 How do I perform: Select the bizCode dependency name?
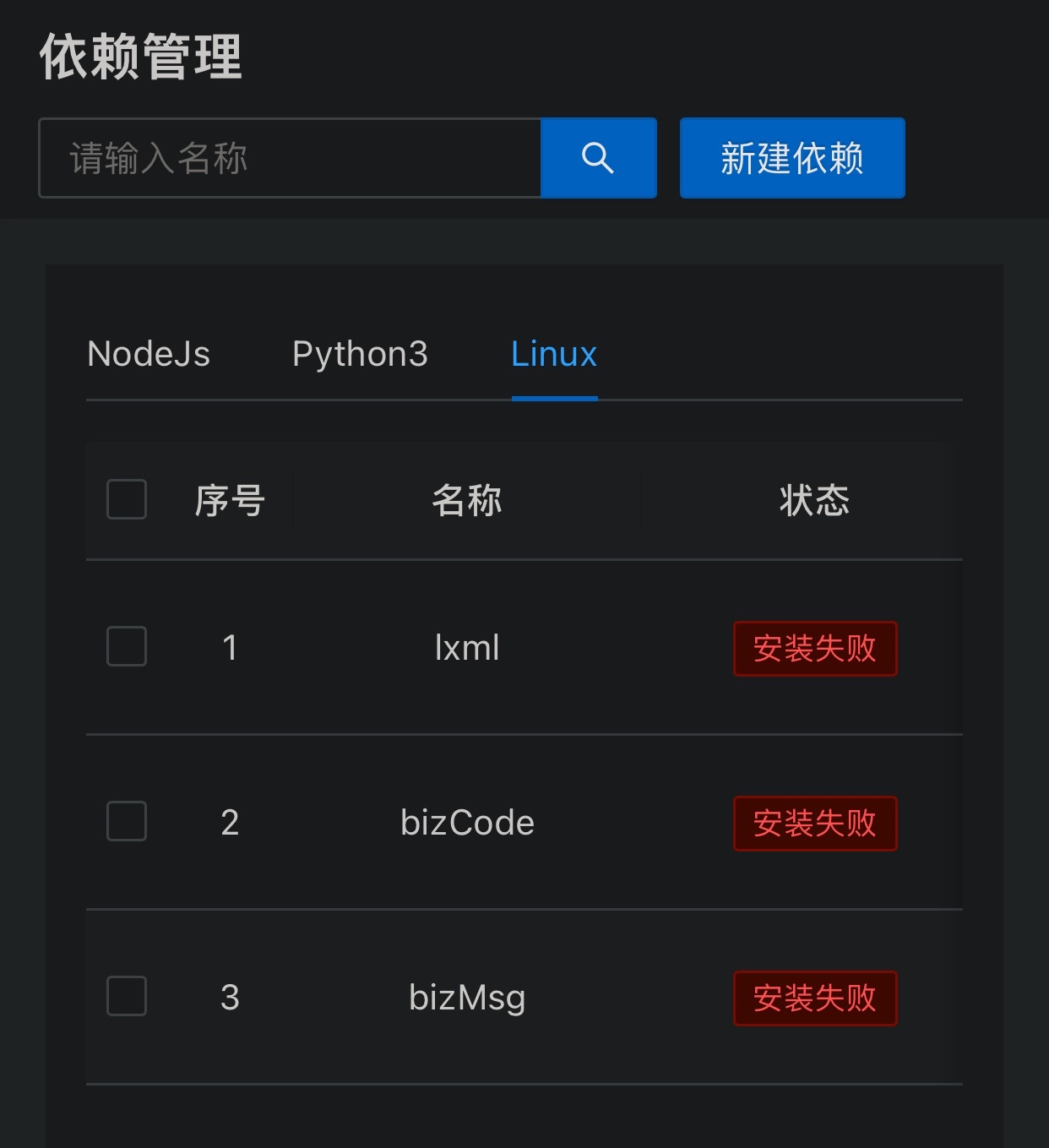(x=465, y=823)
